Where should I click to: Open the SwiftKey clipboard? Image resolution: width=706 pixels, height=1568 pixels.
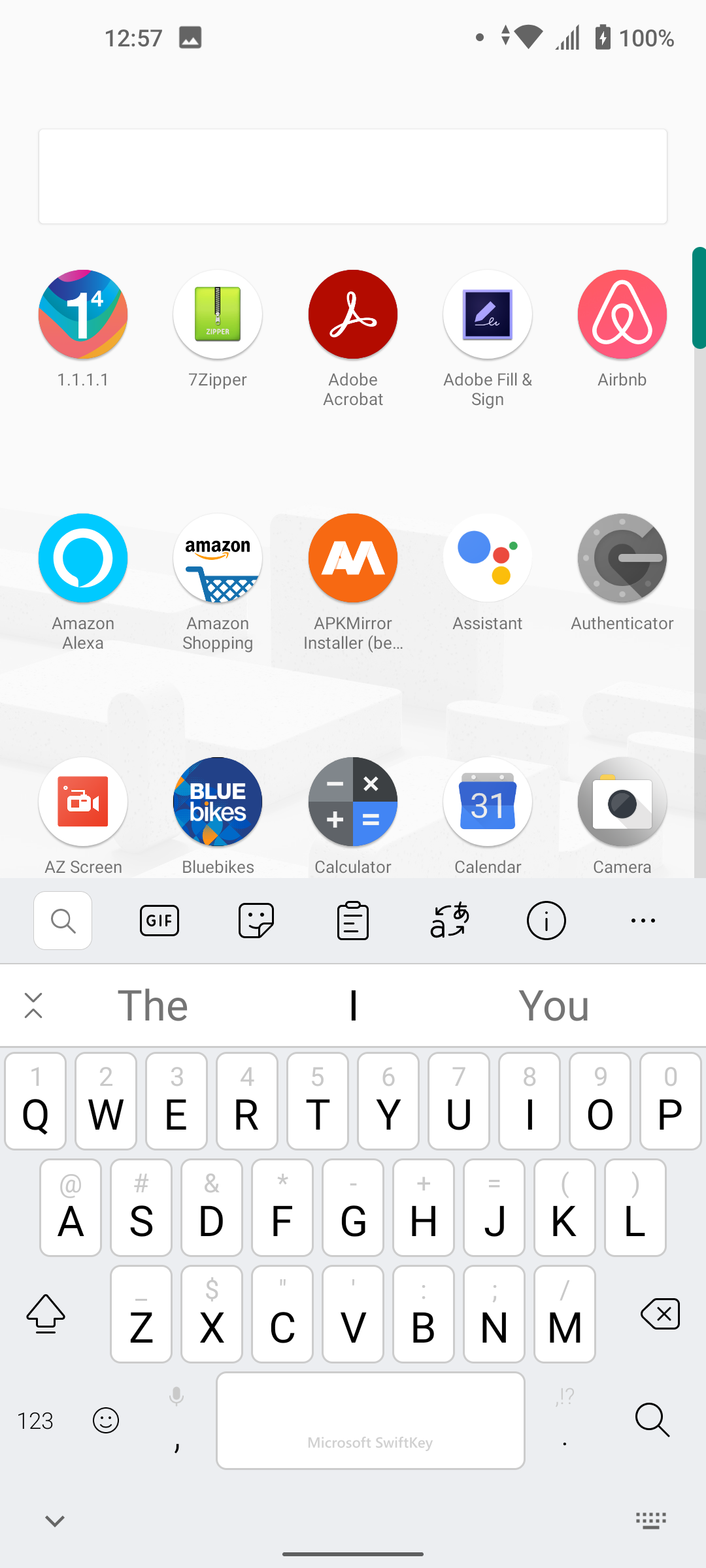click(352, 920)
